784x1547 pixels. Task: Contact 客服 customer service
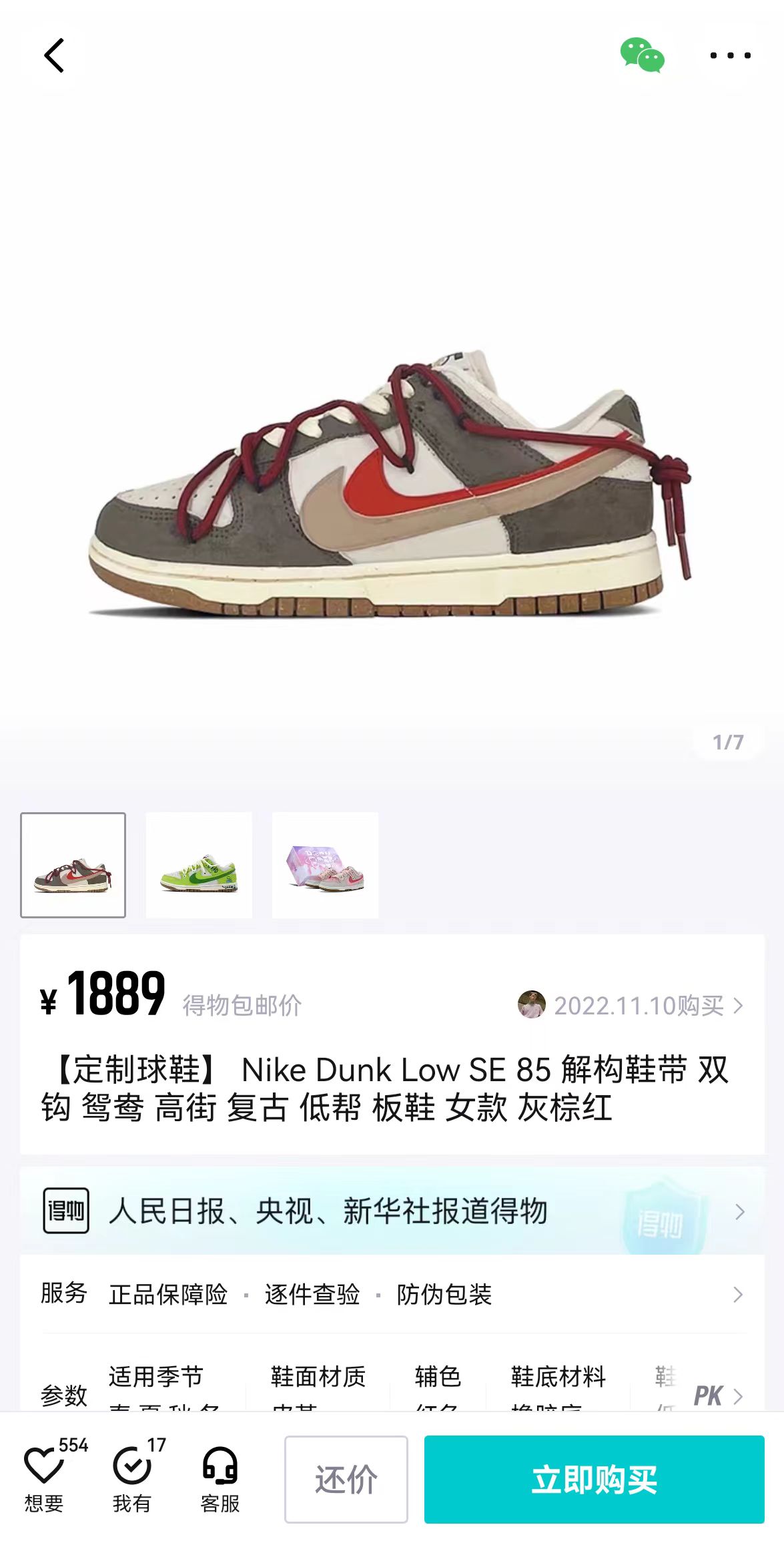(x=220, y=1478)
